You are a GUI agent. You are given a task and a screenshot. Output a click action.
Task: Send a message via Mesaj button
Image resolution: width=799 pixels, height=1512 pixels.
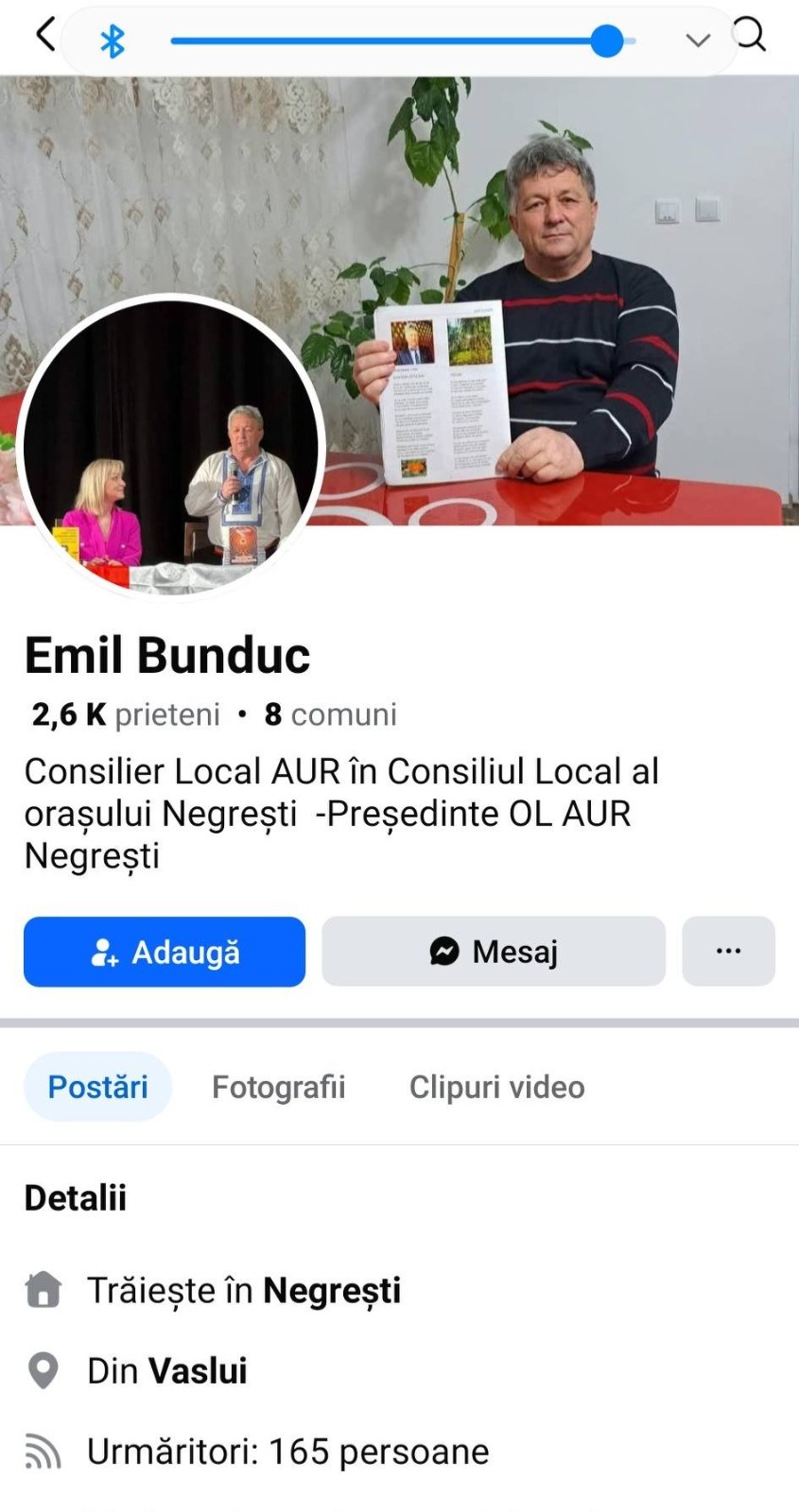pos(494,952)
